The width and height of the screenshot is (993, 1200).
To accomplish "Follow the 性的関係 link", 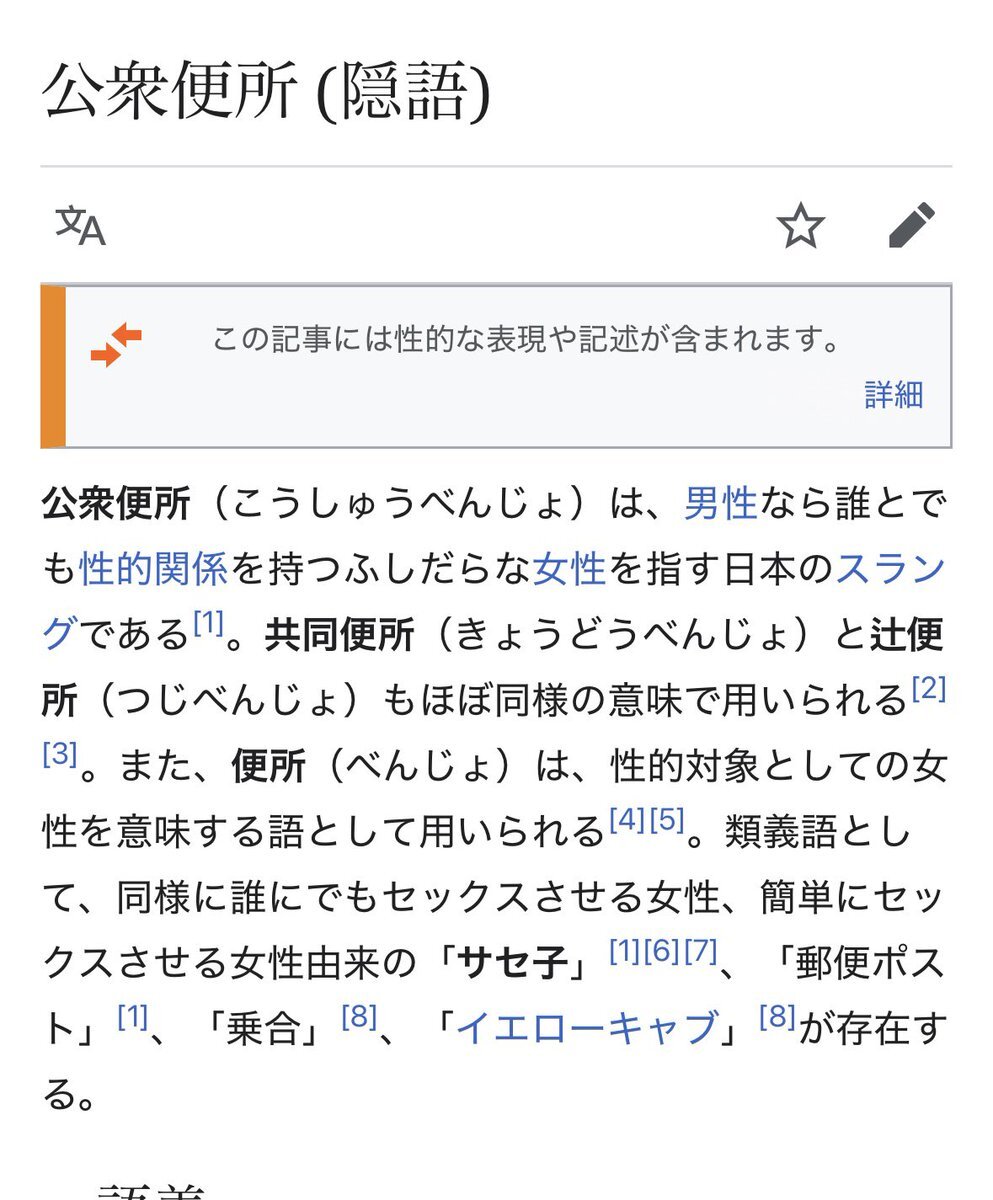I will (153, 569).
